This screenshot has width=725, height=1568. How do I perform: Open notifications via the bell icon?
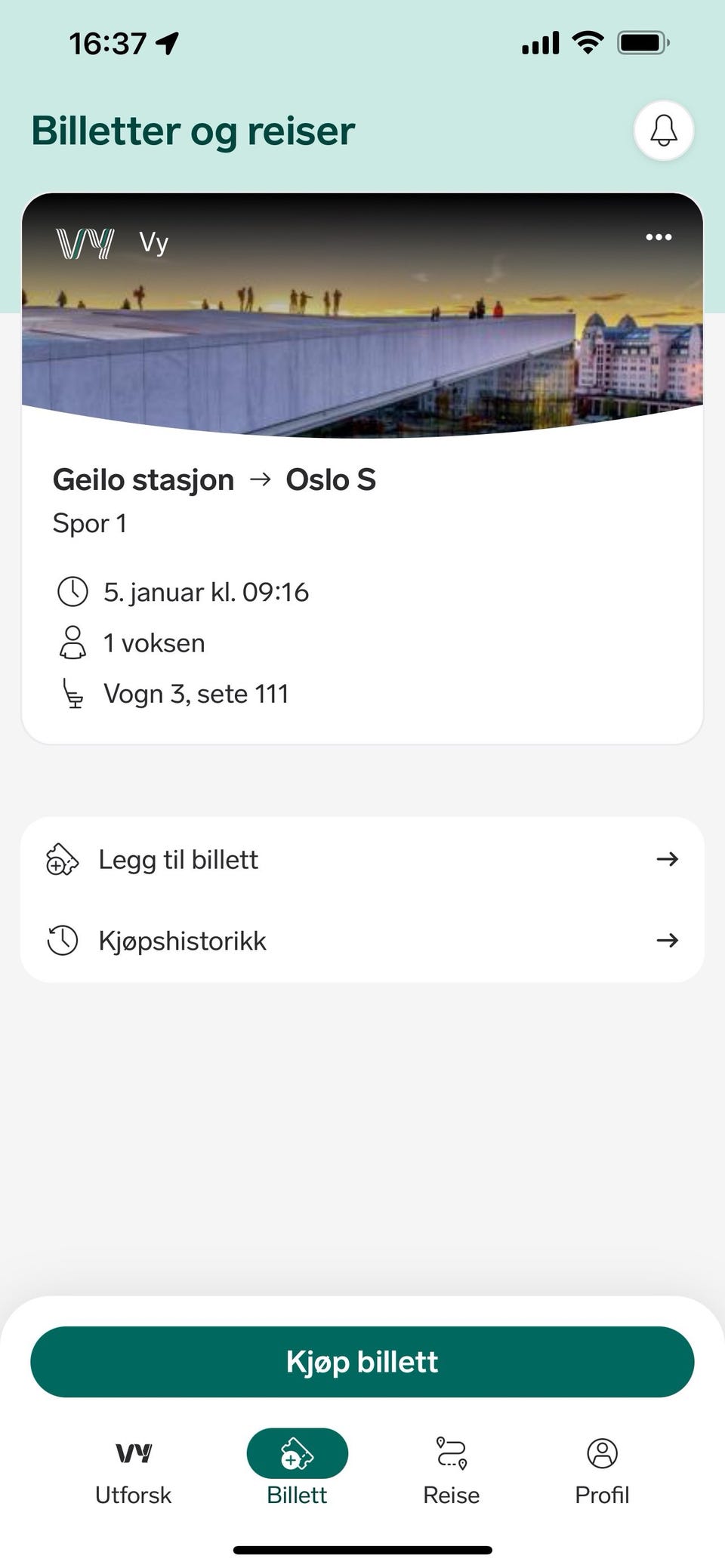tap(664, 131)
